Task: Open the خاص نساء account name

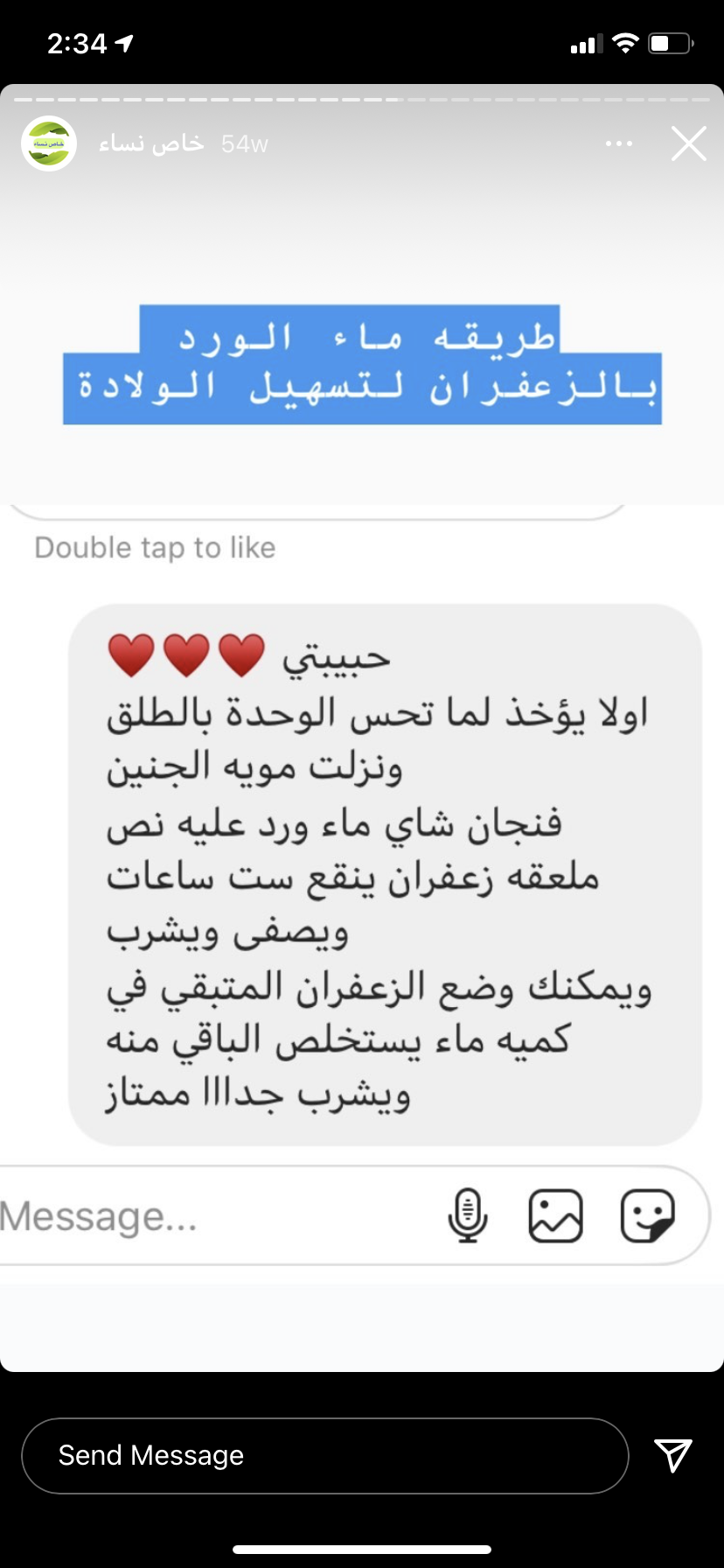Action: 151,143
